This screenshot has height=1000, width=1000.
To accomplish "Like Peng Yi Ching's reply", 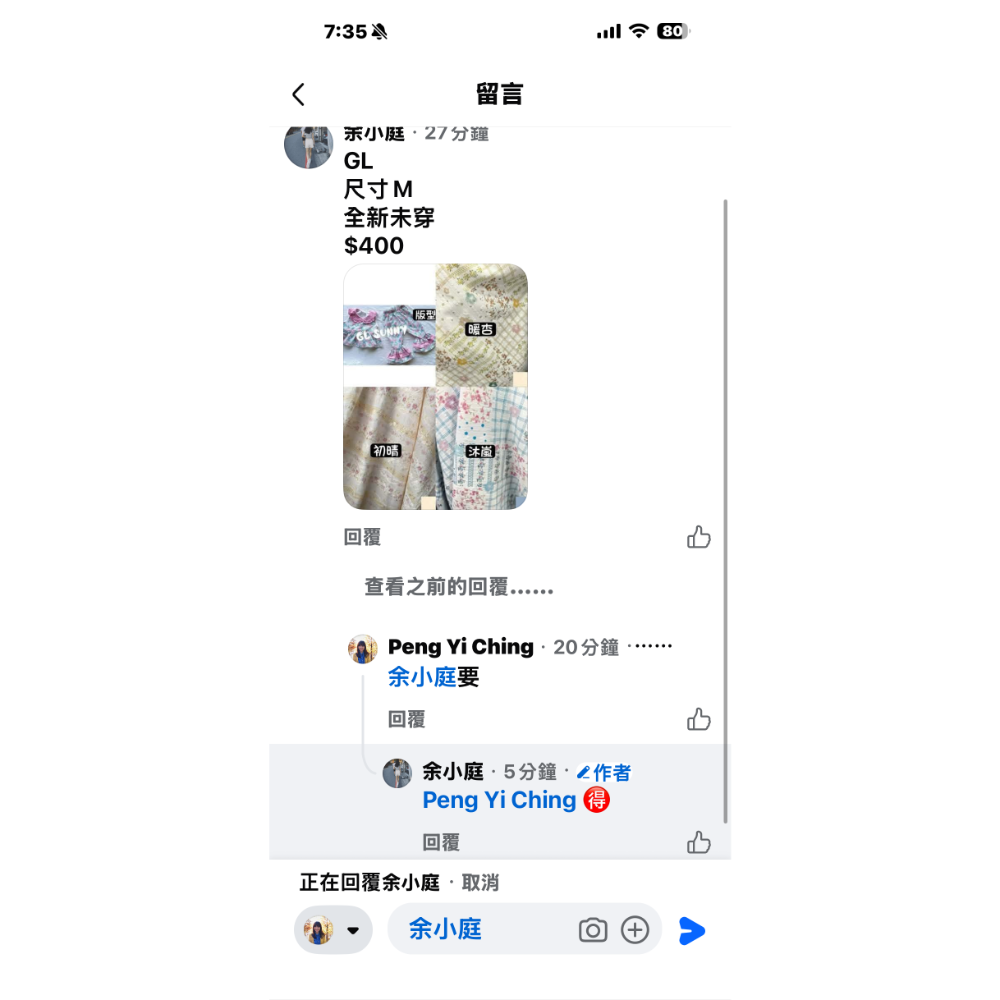I will [x=698, y=719].
